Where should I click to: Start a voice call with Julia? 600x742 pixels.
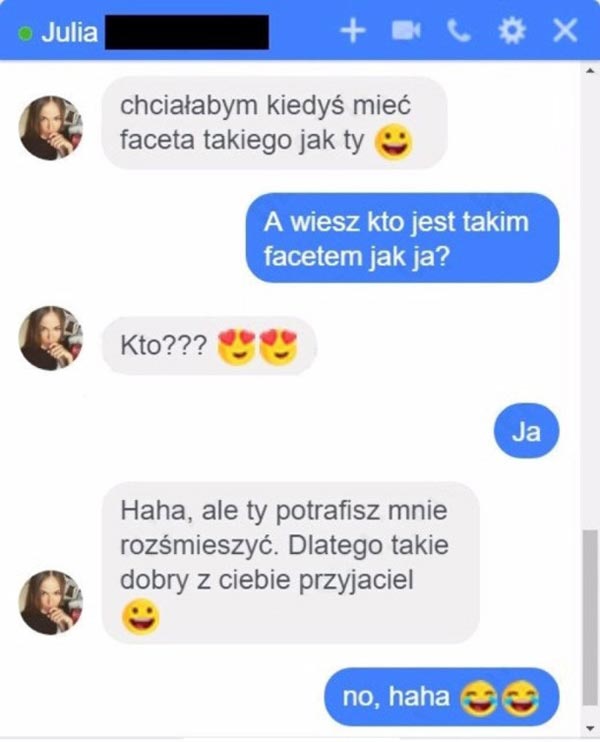point(459,31)
